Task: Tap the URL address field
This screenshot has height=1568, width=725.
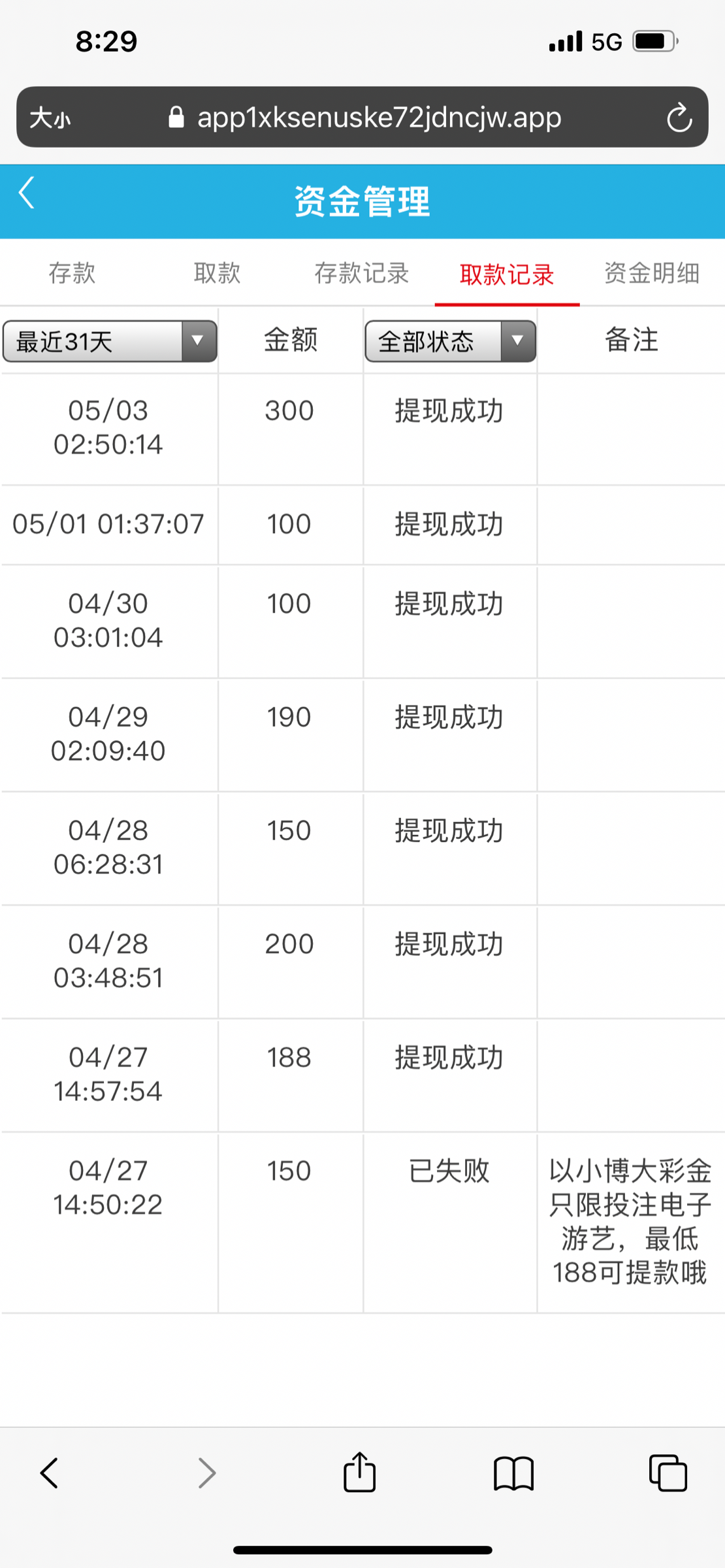Action: [379, 118]
